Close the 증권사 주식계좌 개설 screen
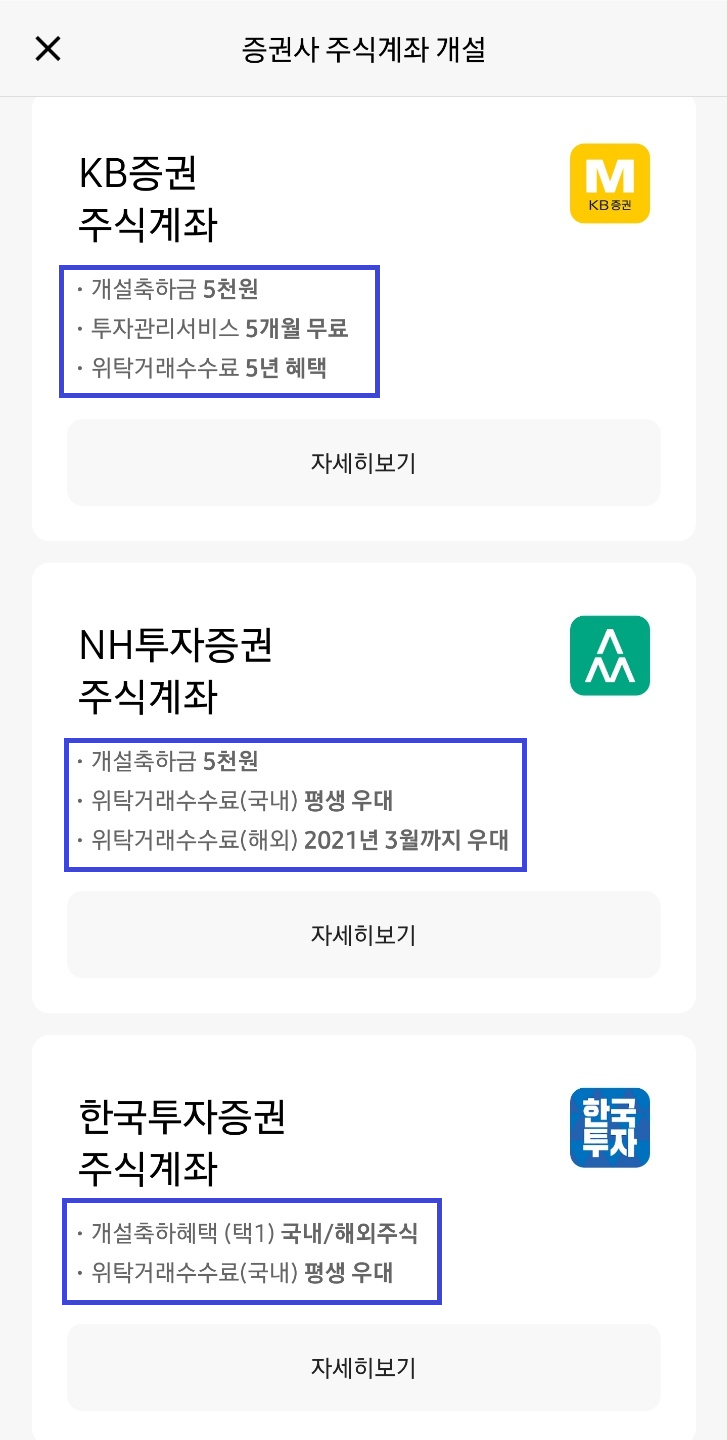Image resolution: width=727 pixels, height=1440 pixels. pyautogui.click(x=47, y=48)
